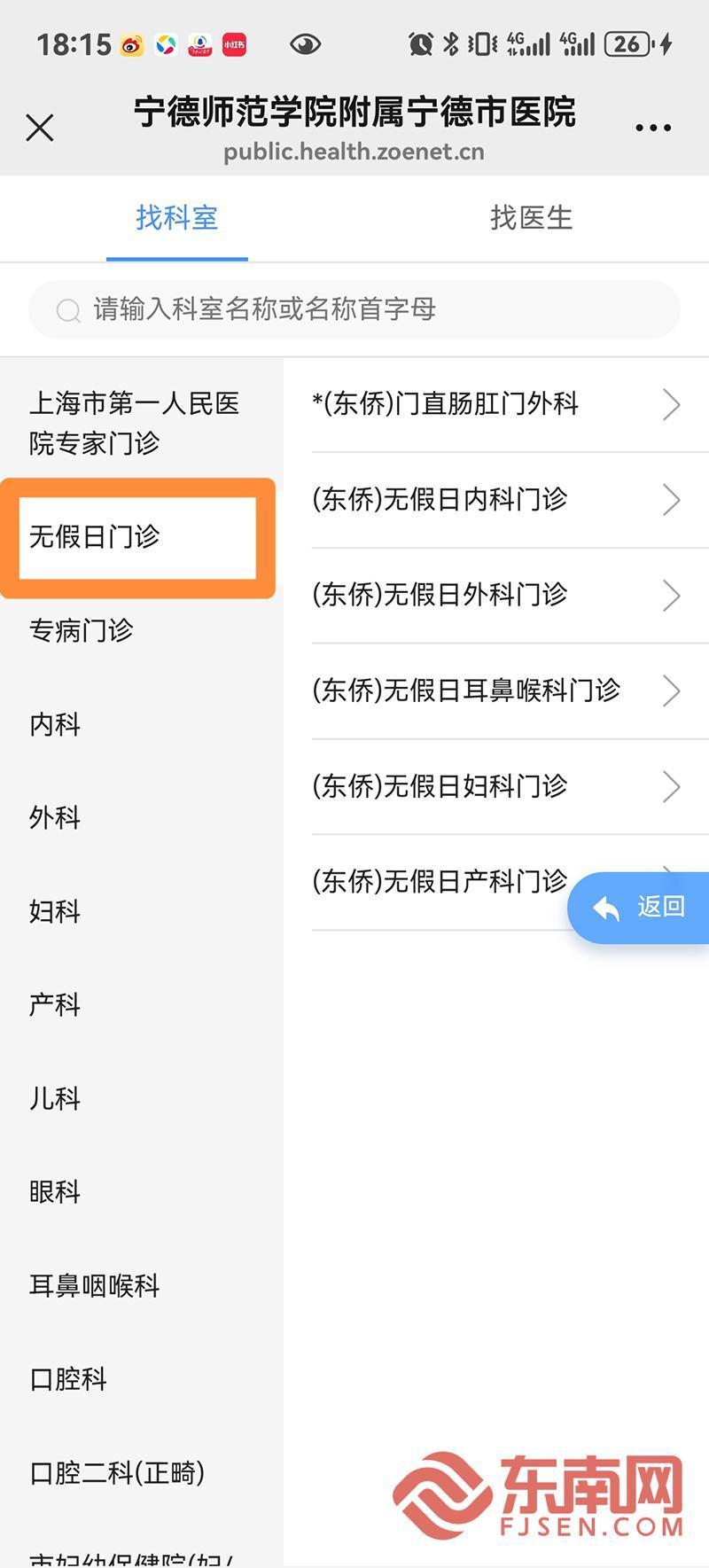Screen dimensions: 709x1568
Task: Choose the 专病门诊 category
Action: (82, 630)
